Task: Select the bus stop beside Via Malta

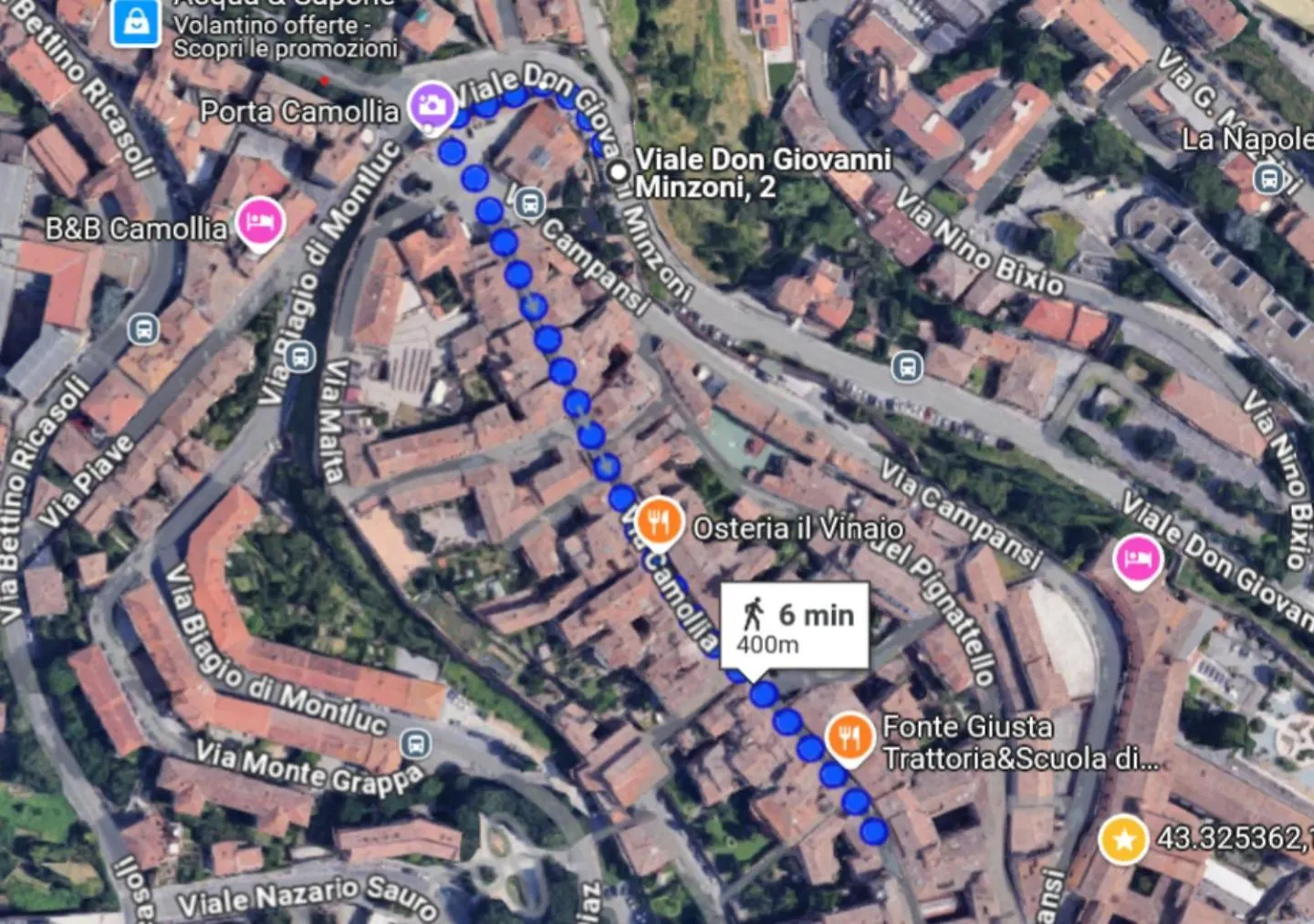Action: point(301,358)
